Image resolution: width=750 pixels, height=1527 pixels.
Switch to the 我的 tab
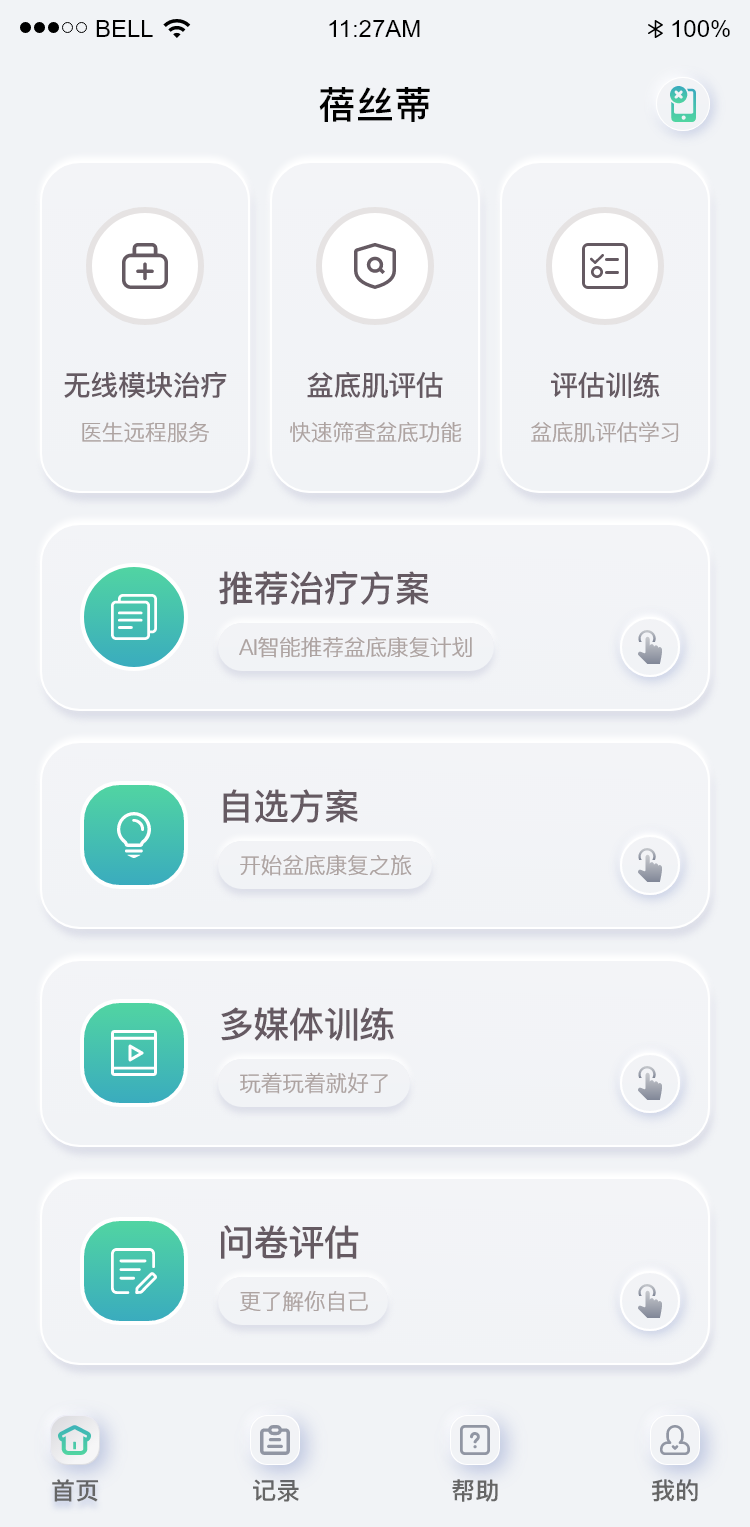[x=675, y=1460]
